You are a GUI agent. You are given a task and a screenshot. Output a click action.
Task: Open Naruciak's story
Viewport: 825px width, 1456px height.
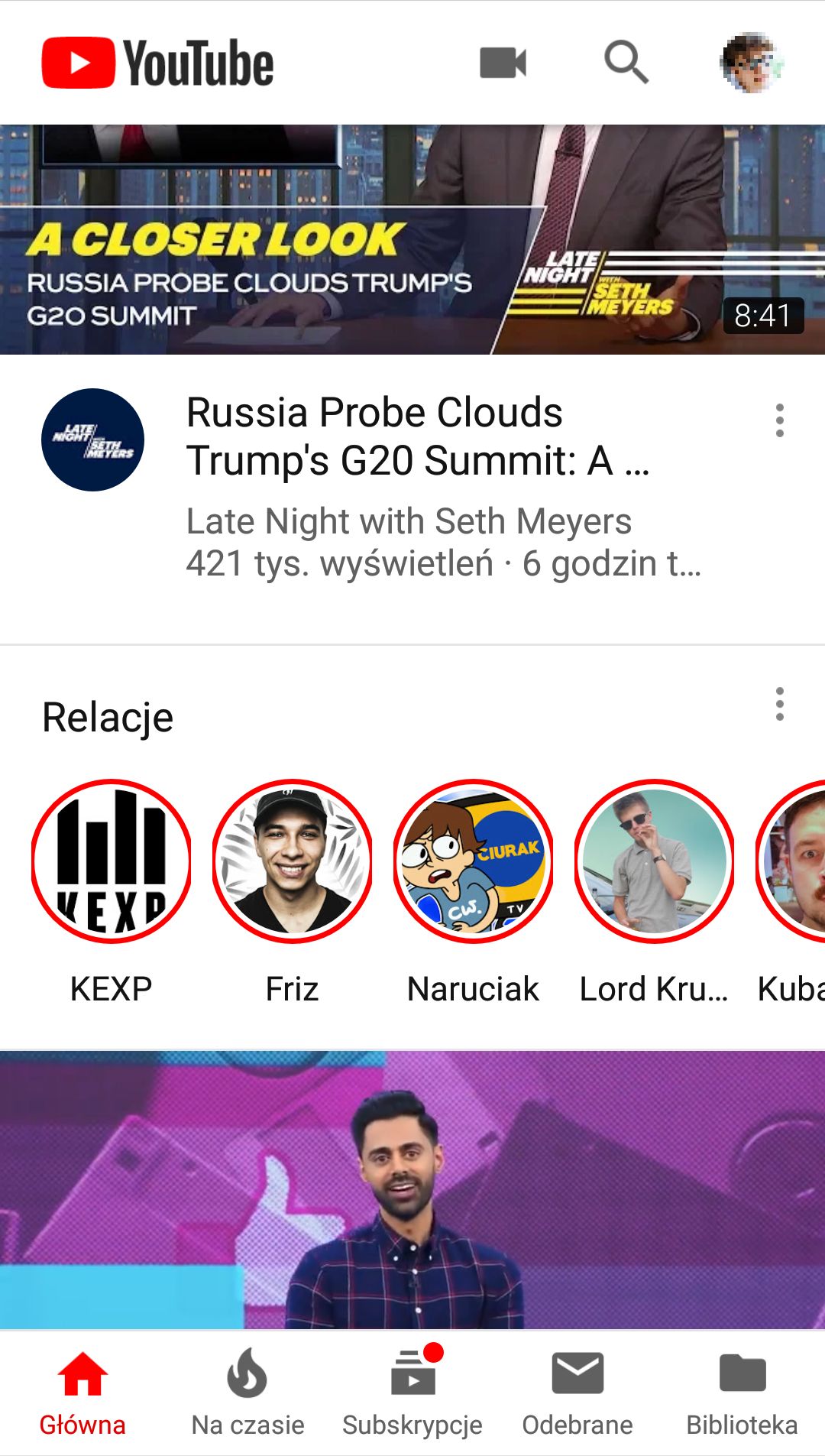pyautogui.click(x=473, y=861)
